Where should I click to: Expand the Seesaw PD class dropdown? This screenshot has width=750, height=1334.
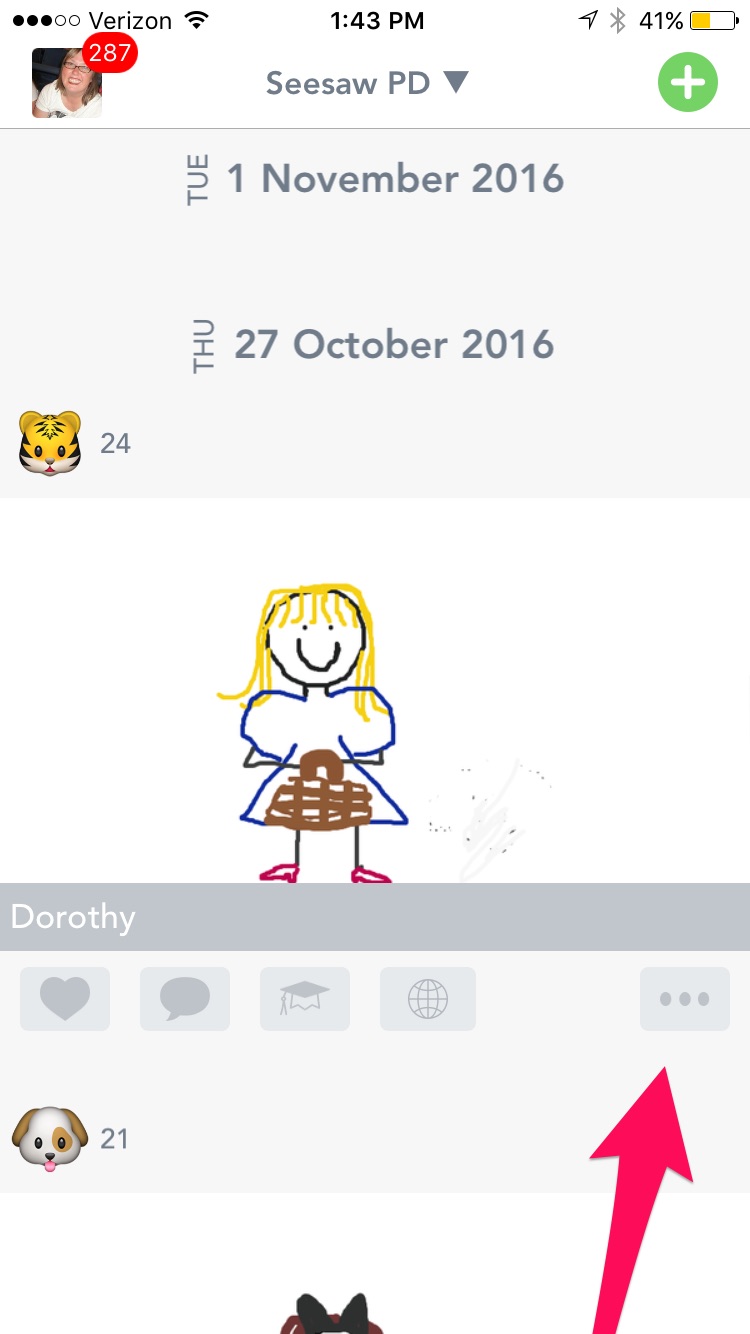(x=367, y=83)
